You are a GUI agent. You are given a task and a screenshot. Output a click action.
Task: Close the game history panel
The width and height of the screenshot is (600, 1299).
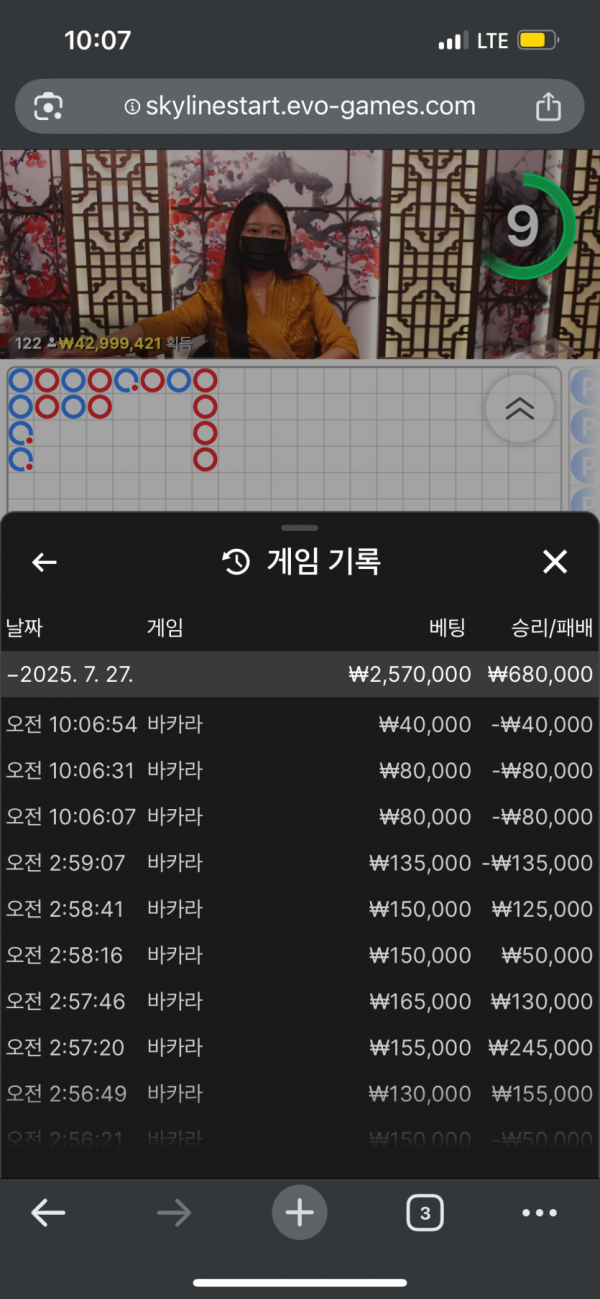tap(555, 562)
